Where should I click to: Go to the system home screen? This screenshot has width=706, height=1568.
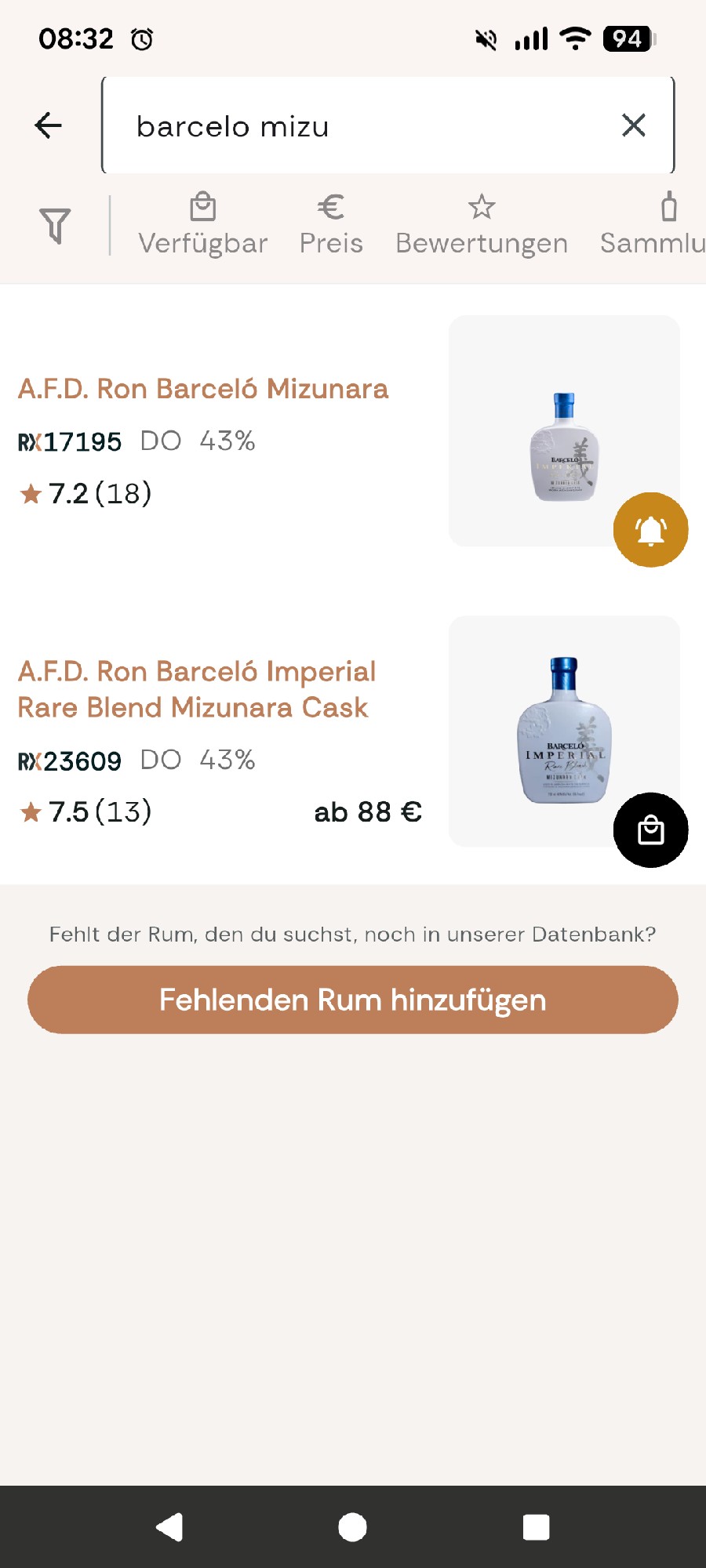(352, 1527)
